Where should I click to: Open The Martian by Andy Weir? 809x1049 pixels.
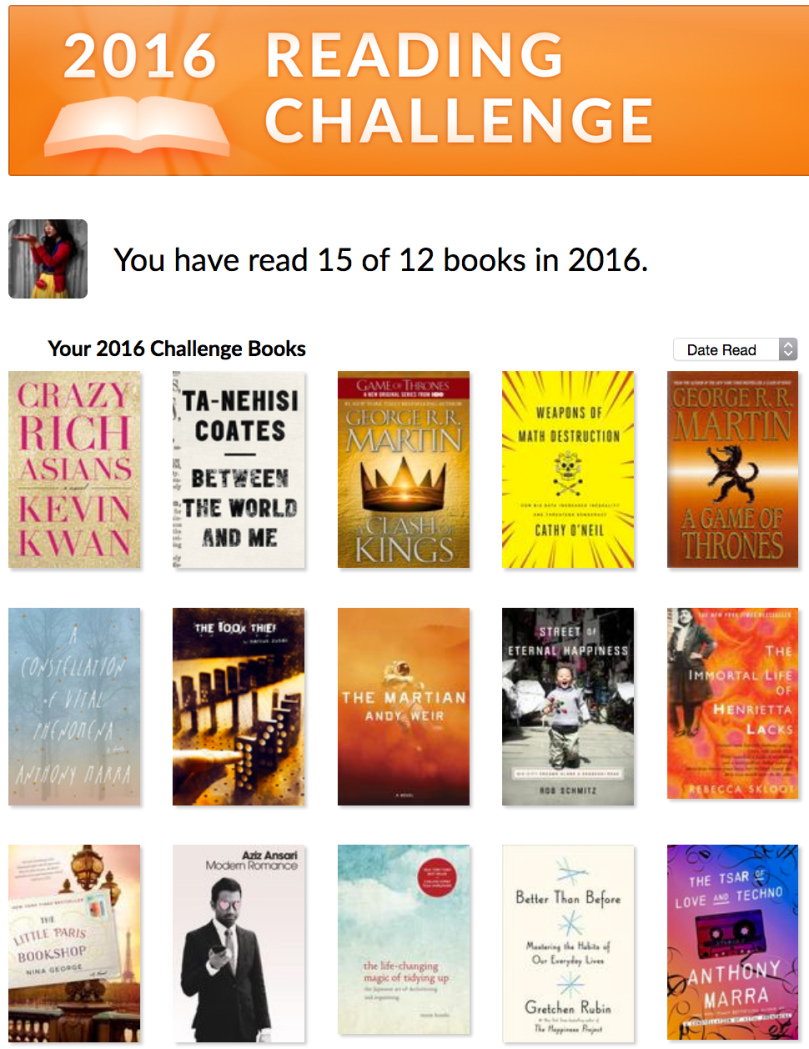(403, 706)
